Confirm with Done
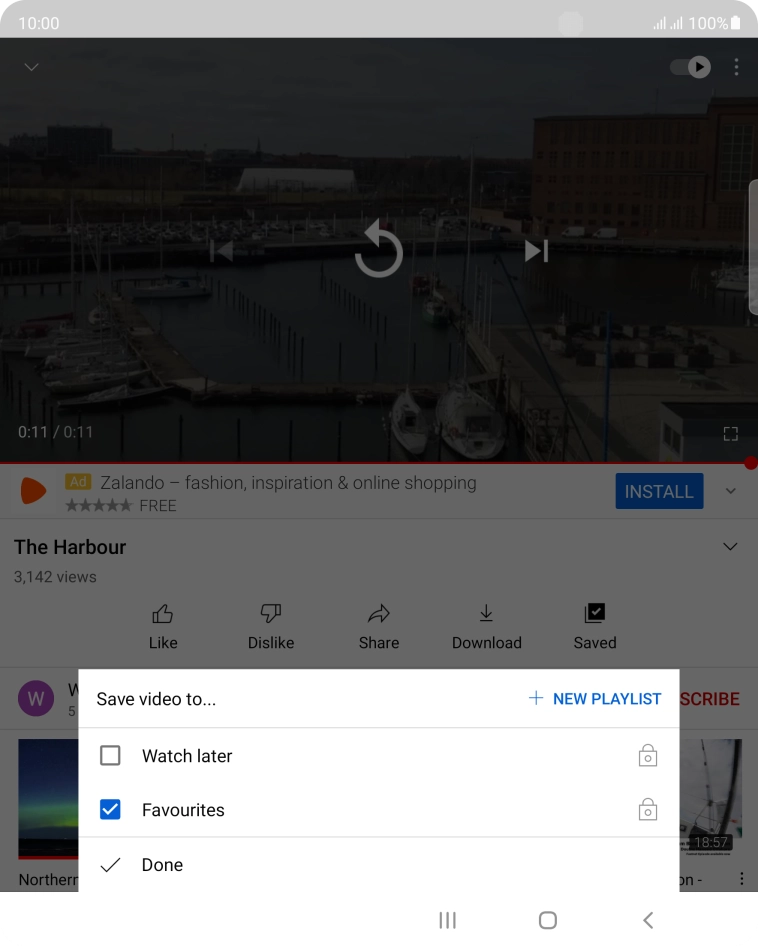This screenshot has width=758, height=946. tap(162, 865)
